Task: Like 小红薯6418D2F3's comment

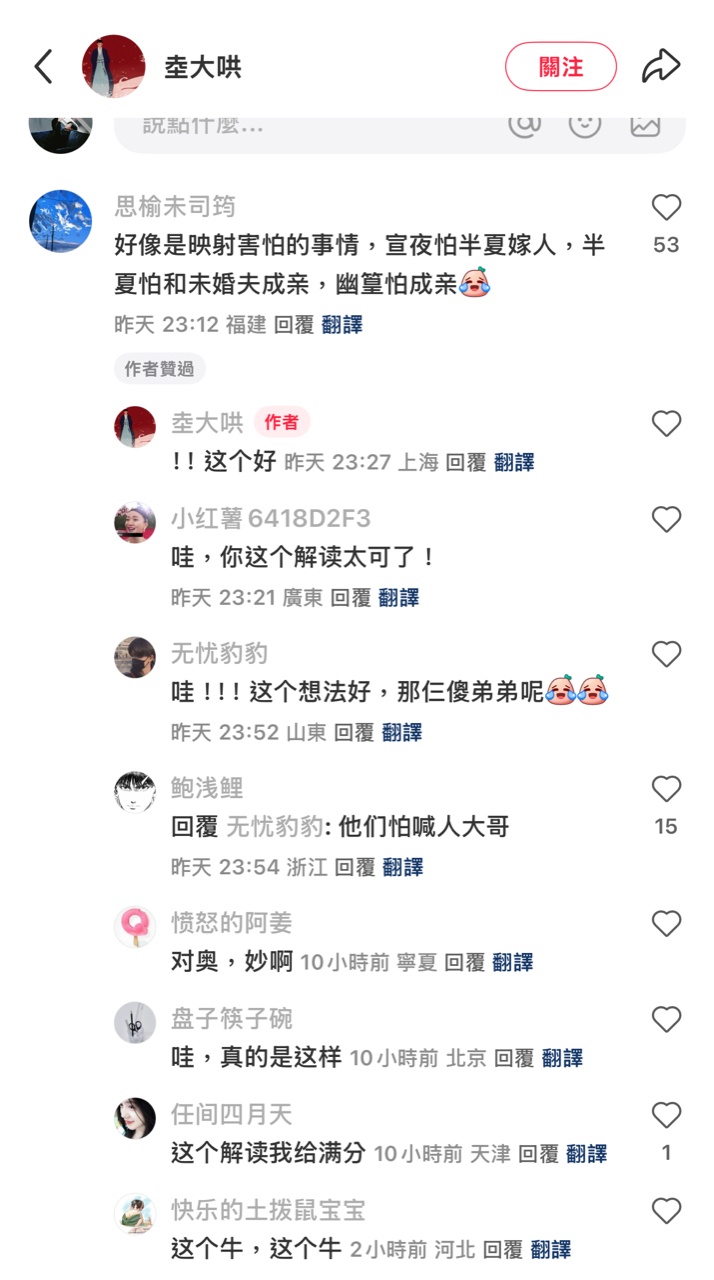Action: pos(666,520)
